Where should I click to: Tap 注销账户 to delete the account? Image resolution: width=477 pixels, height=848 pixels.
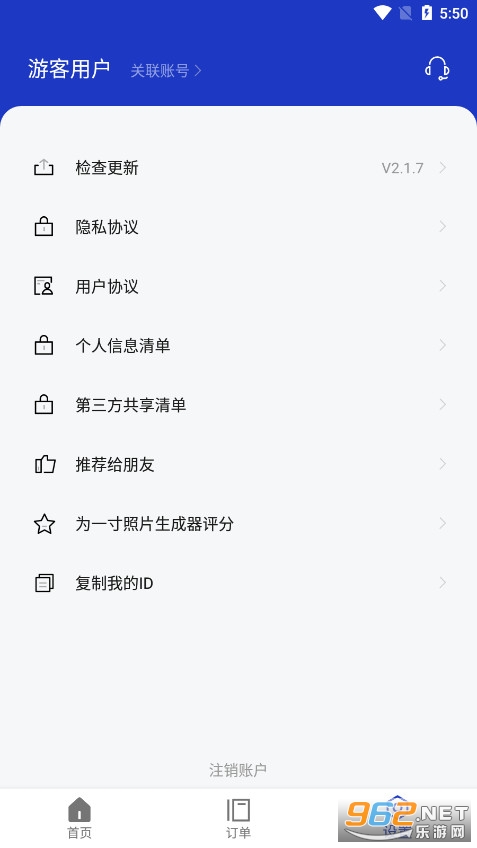(238, 770)
